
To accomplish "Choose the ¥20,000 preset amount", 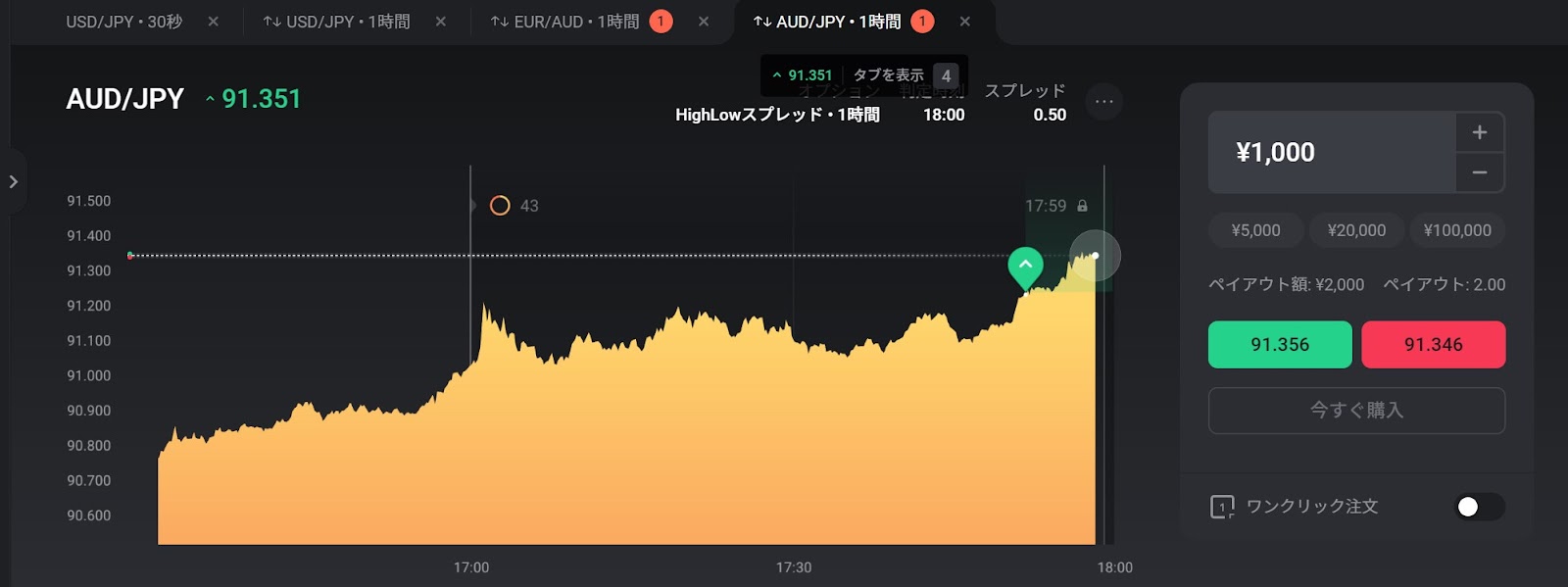I will click(x=1356, y=230).
